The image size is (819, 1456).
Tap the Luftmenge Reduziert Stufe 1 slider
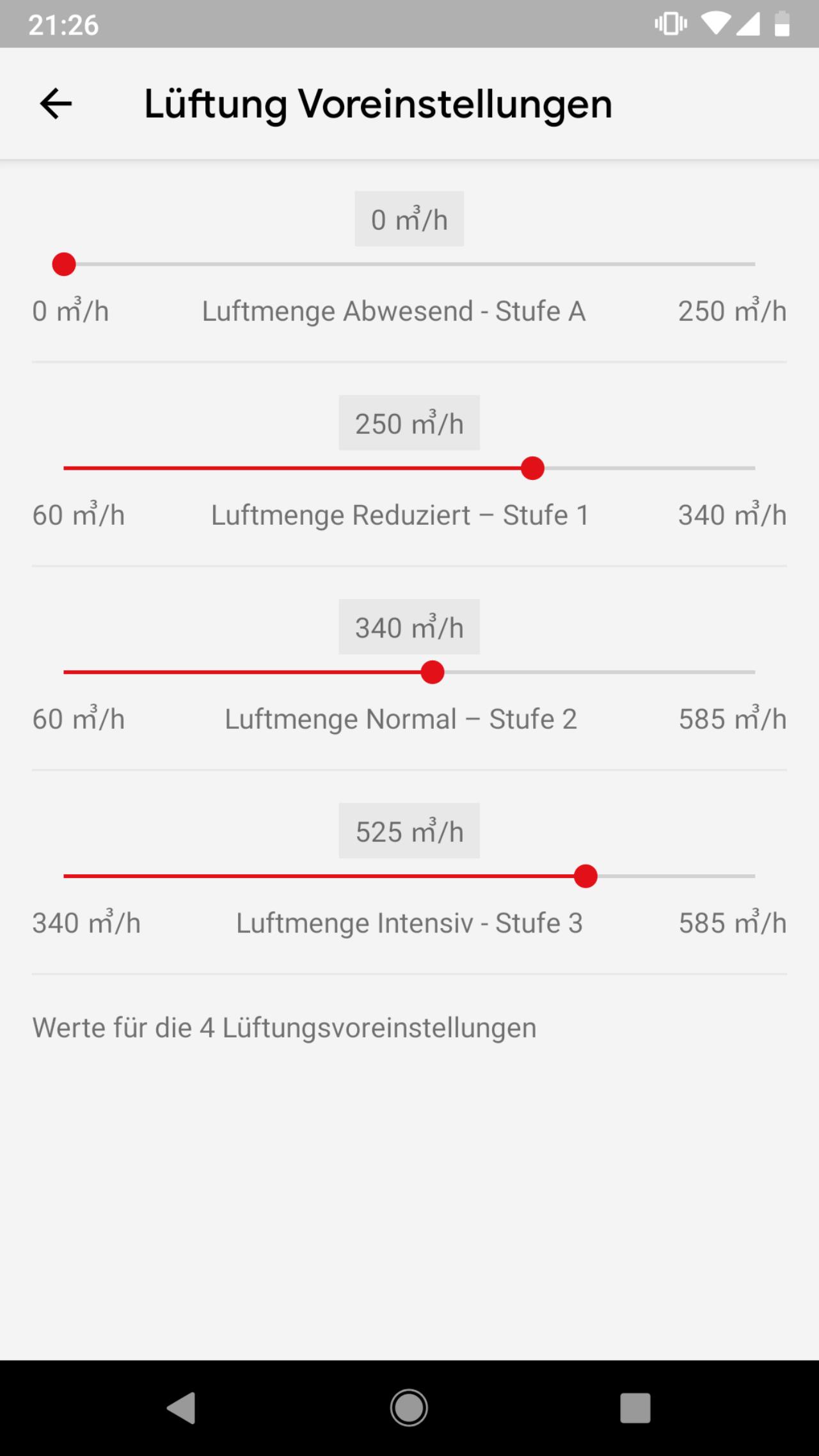tap(409, 468)
